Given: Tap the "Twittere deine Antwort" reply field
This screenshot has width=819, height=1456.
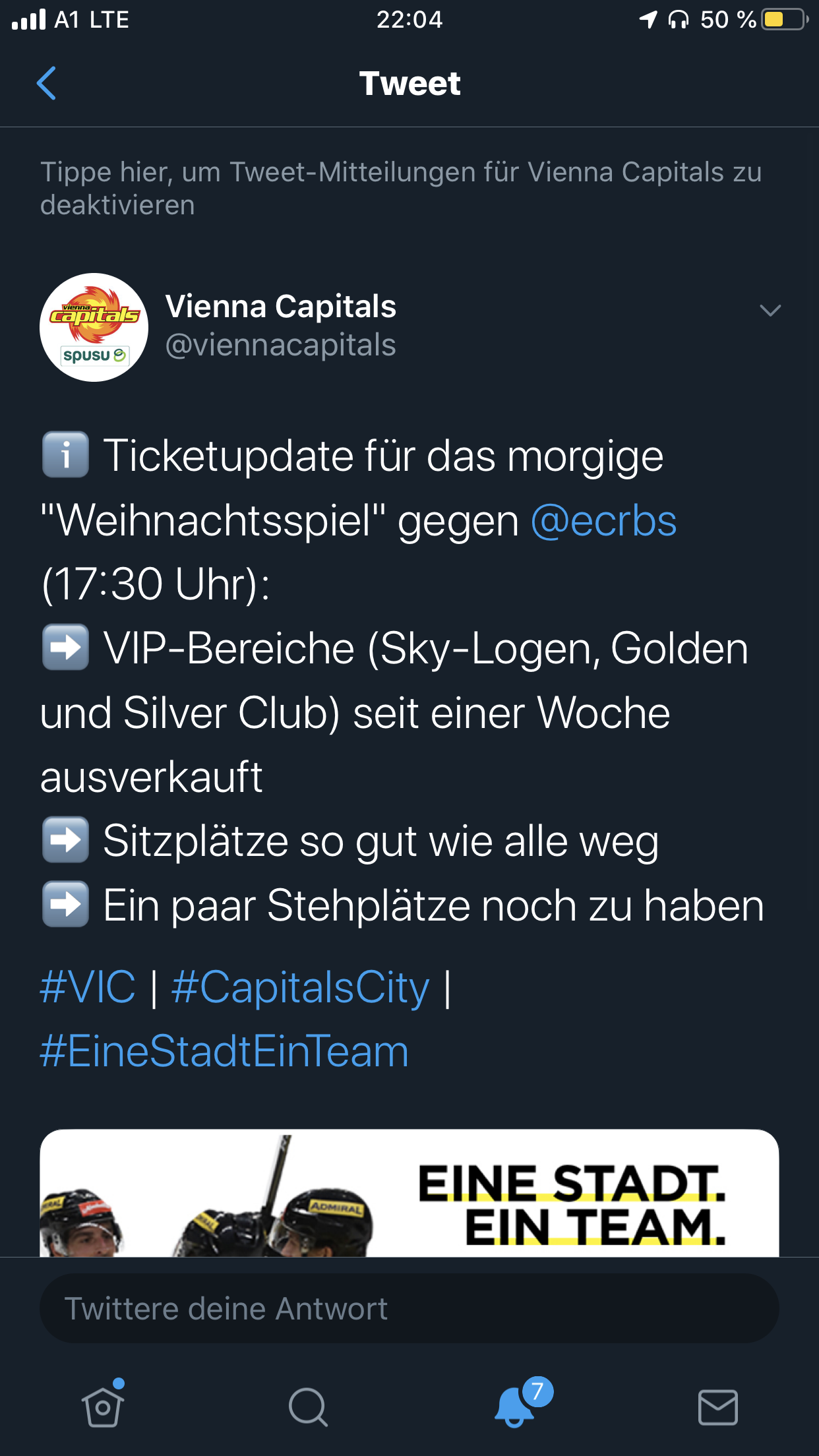Looking at the screenshot, I should click(x=409, y=1308).
